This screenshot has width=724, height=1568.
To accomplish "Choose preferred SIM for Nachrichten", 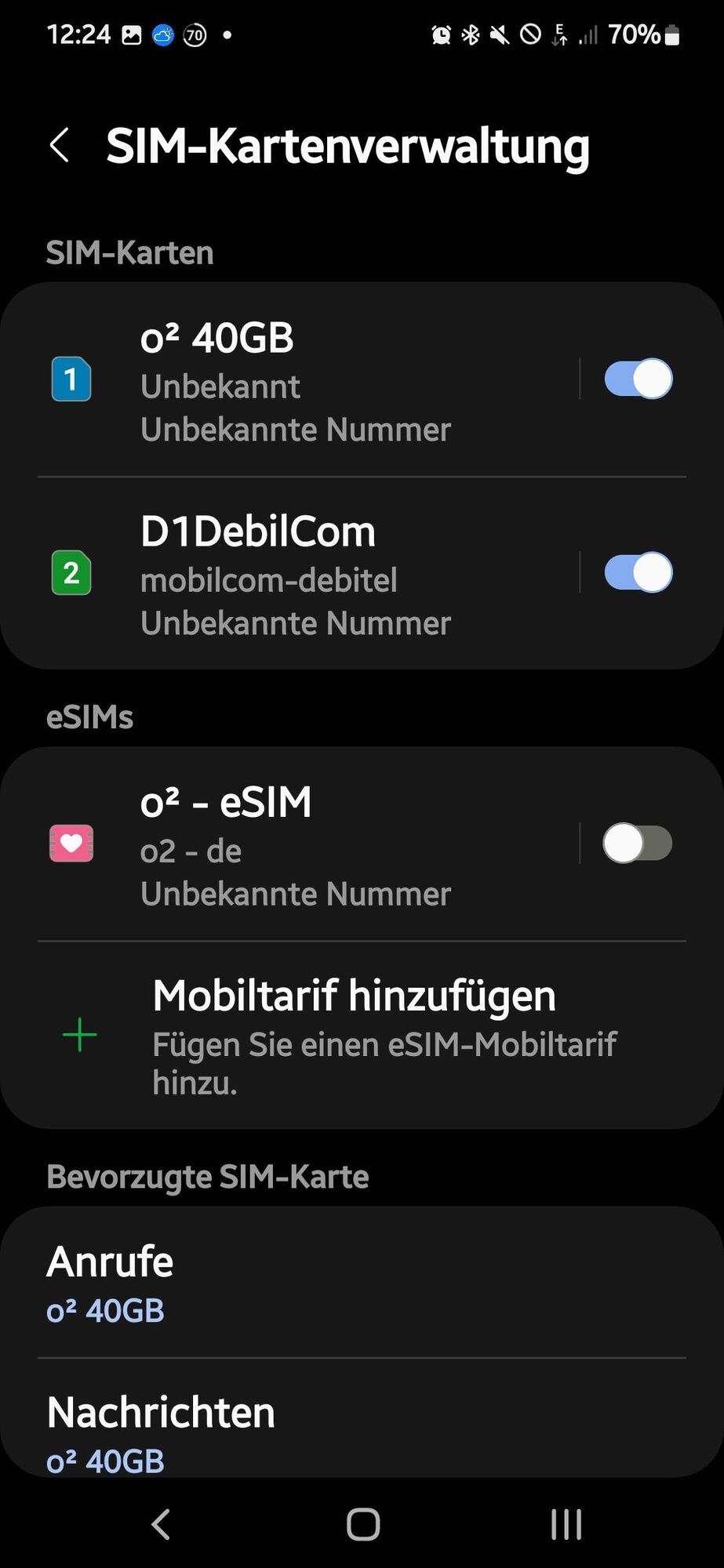I will point(361,1428).
